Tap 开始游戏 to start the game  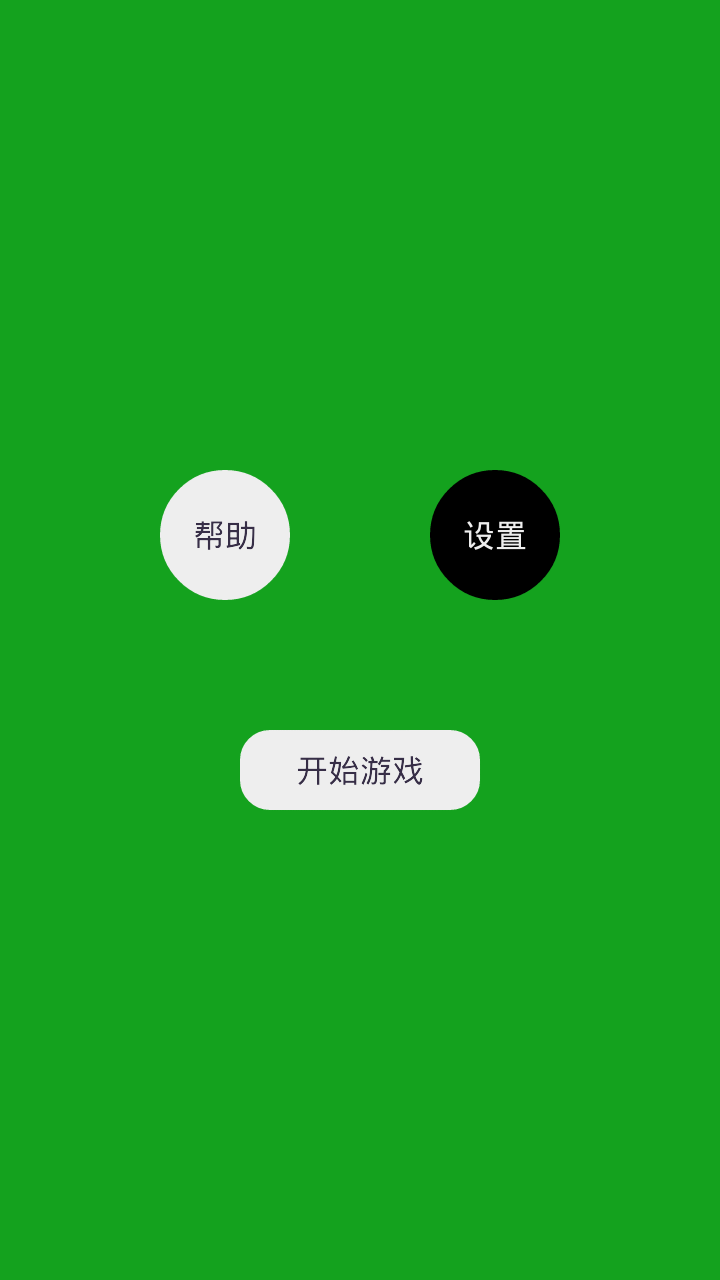360,770
